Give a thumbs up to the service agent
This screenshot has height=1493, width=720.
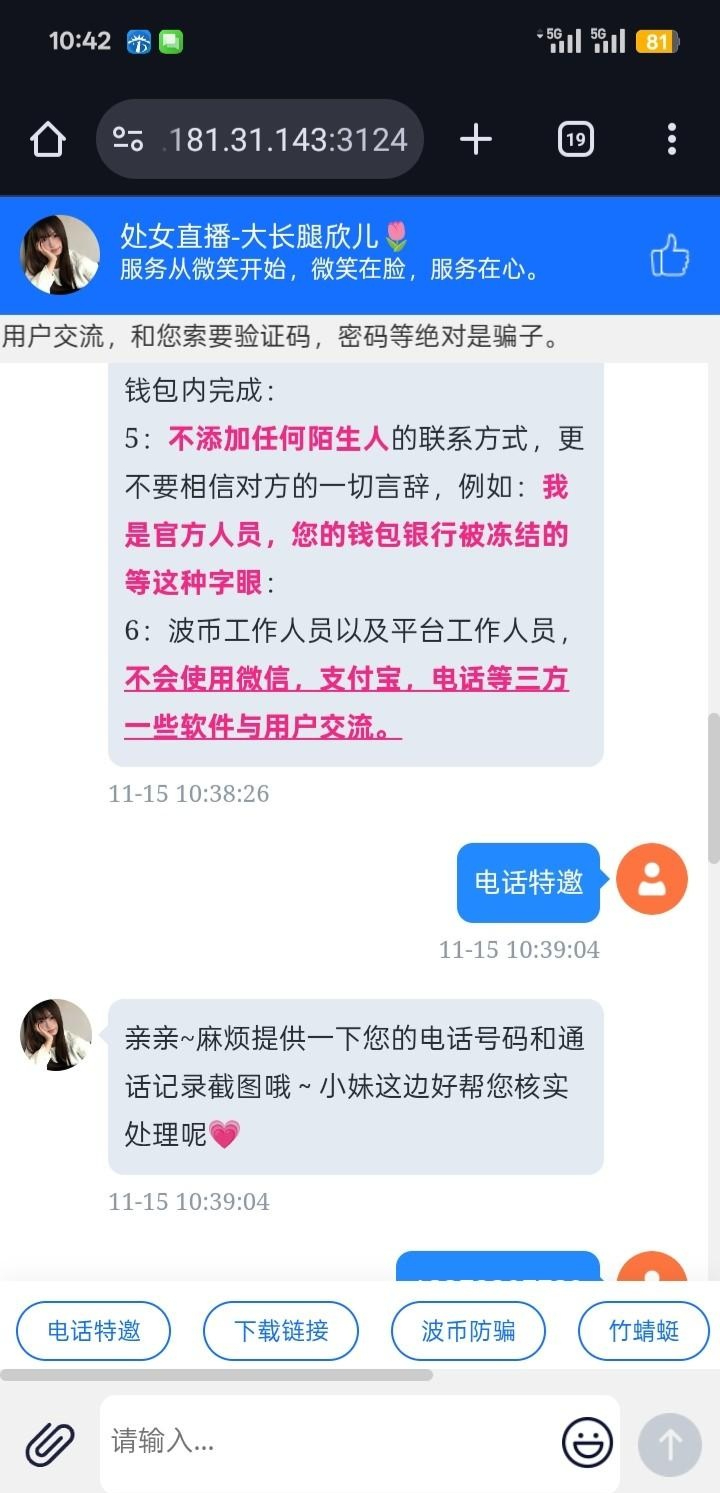[670, 255]
